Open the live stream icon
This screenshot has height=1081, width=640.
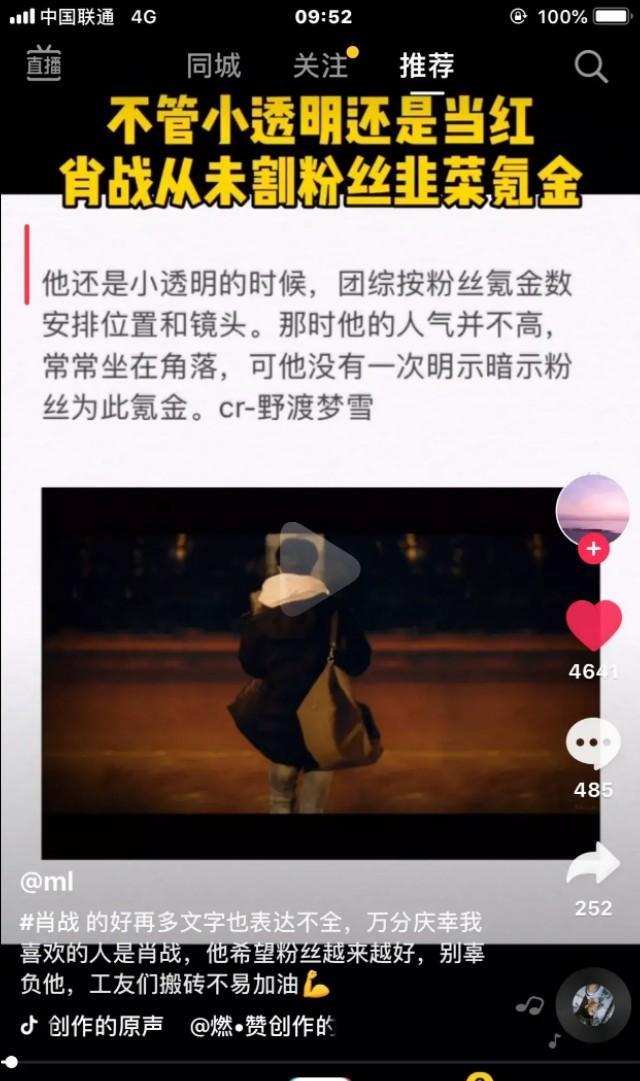coord(43,64)
